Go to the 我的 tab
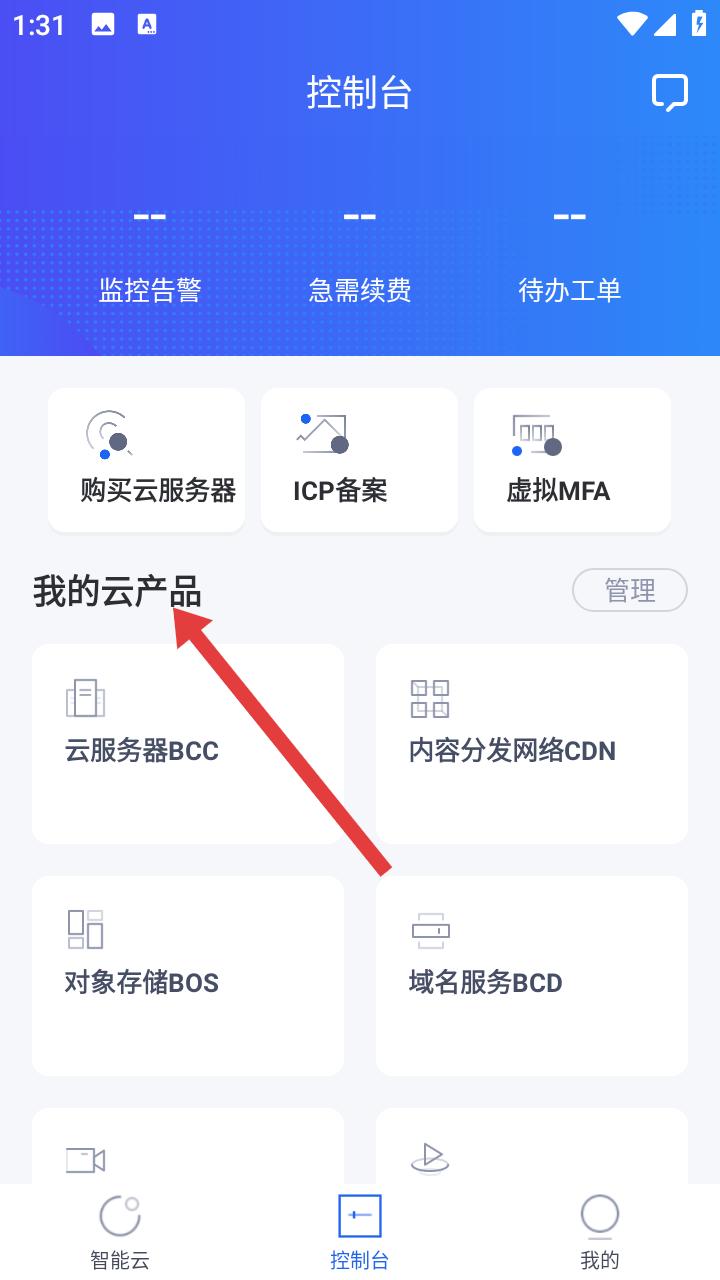Image resolution: width=720 pixels, height=1280 pixels. pos(600,1232)
